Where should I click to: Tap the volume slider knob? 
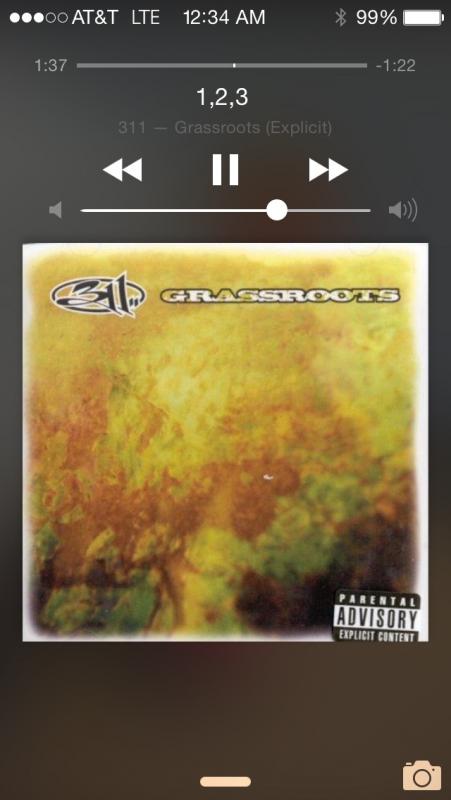[x=277, y=210]
